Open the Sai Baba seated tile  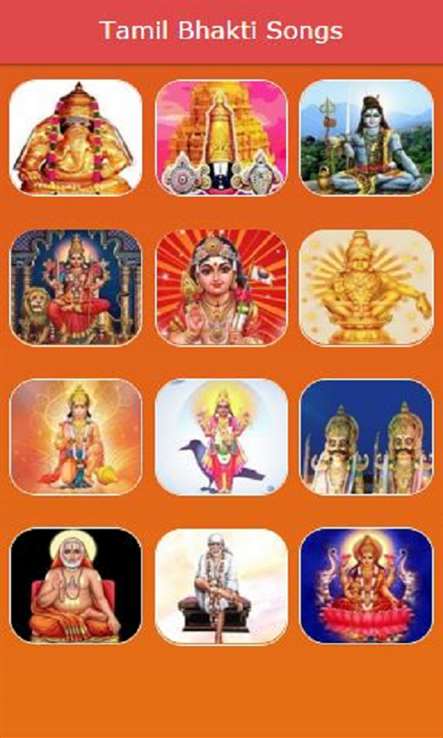tap(221, 586)
